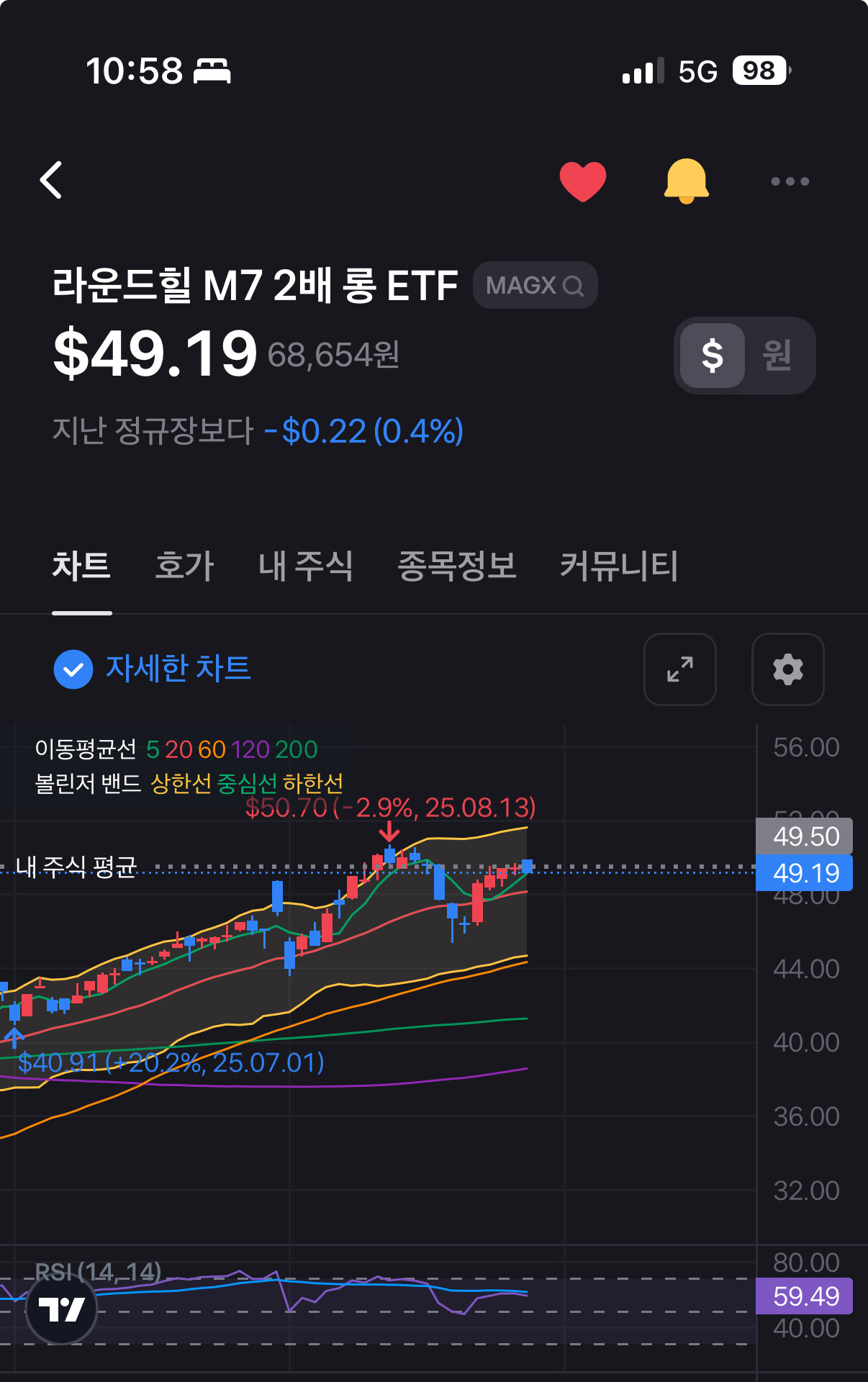Open chart settings gear
Screen dimensions: 868x1382
(788, 669)
